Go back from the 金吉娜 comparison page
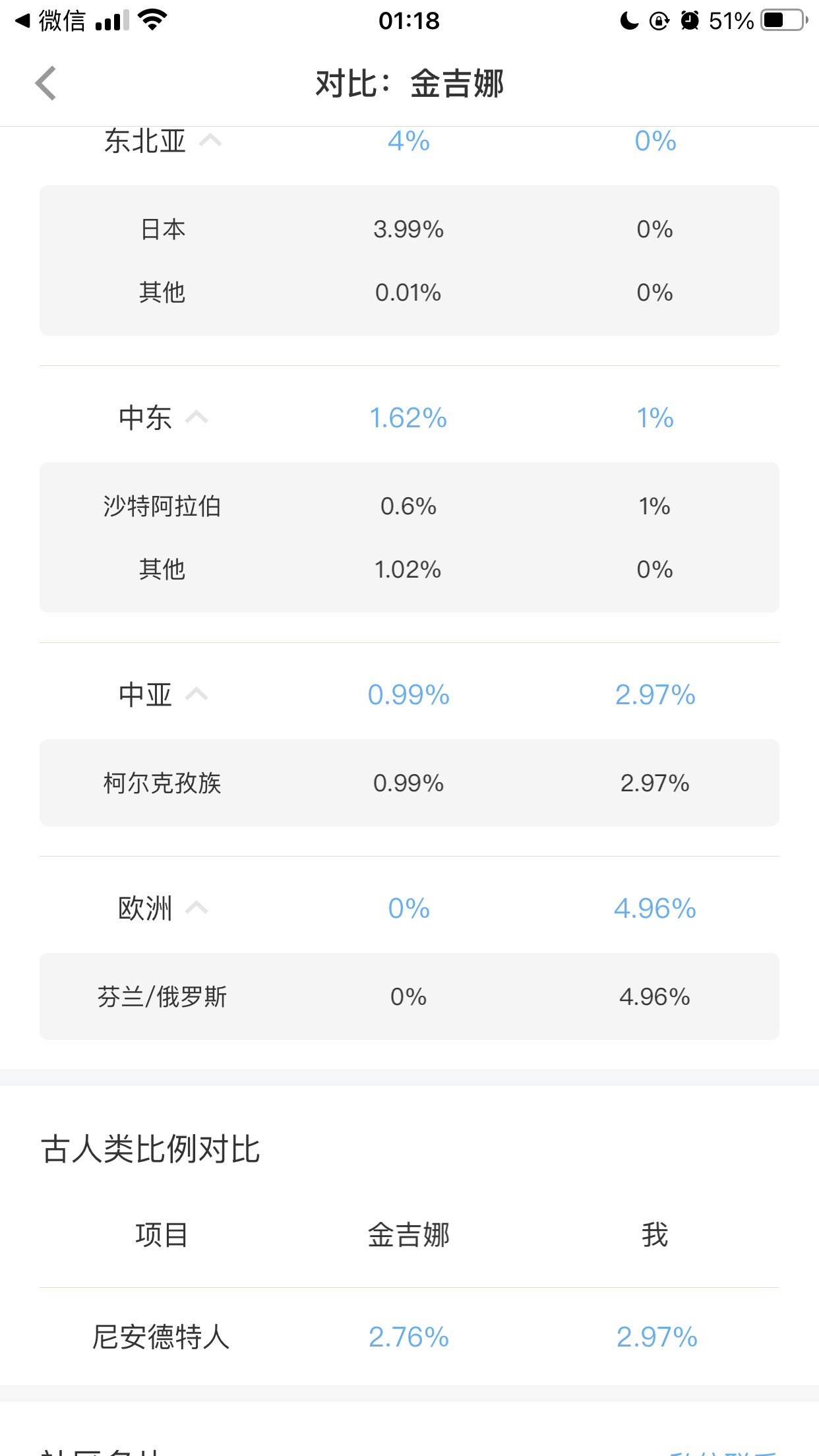This screenshot has height=1456, width=819. [x=45, y=84]
